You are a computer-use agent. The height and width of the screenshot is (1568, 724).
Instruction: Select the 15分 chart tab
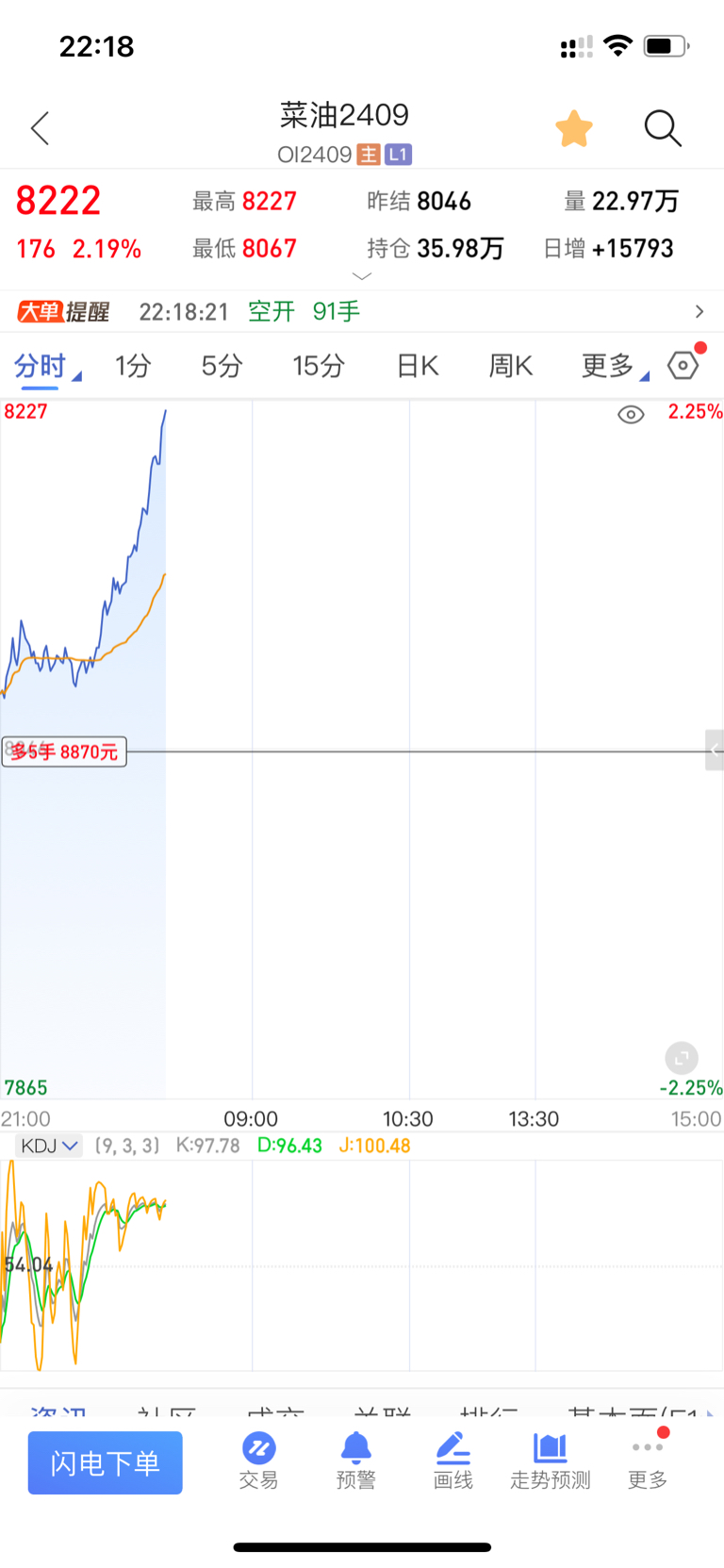pyautogui.click(x=318, y=366)
